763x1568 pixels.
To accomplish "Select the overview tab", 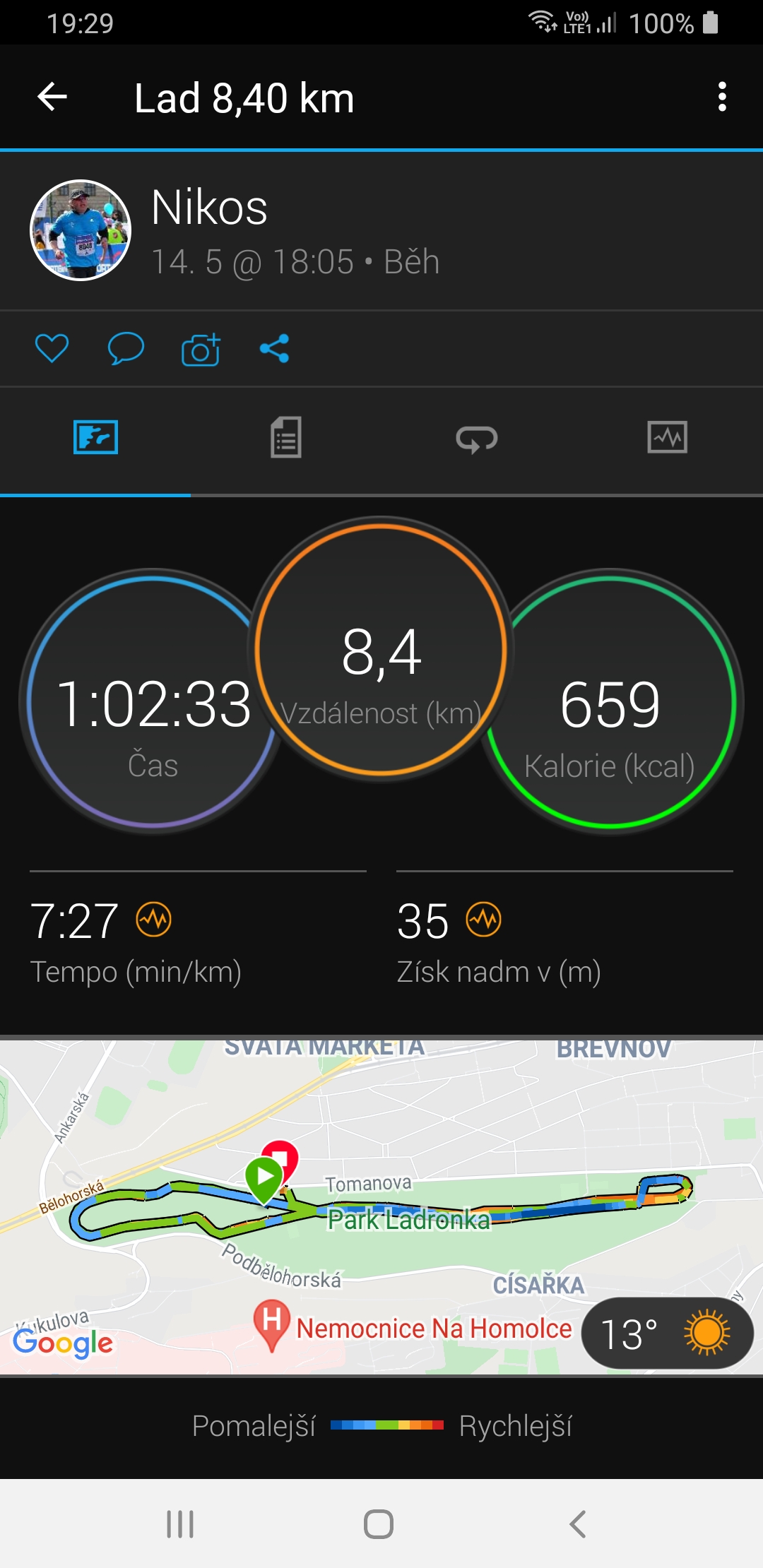I will pos(95,437).
